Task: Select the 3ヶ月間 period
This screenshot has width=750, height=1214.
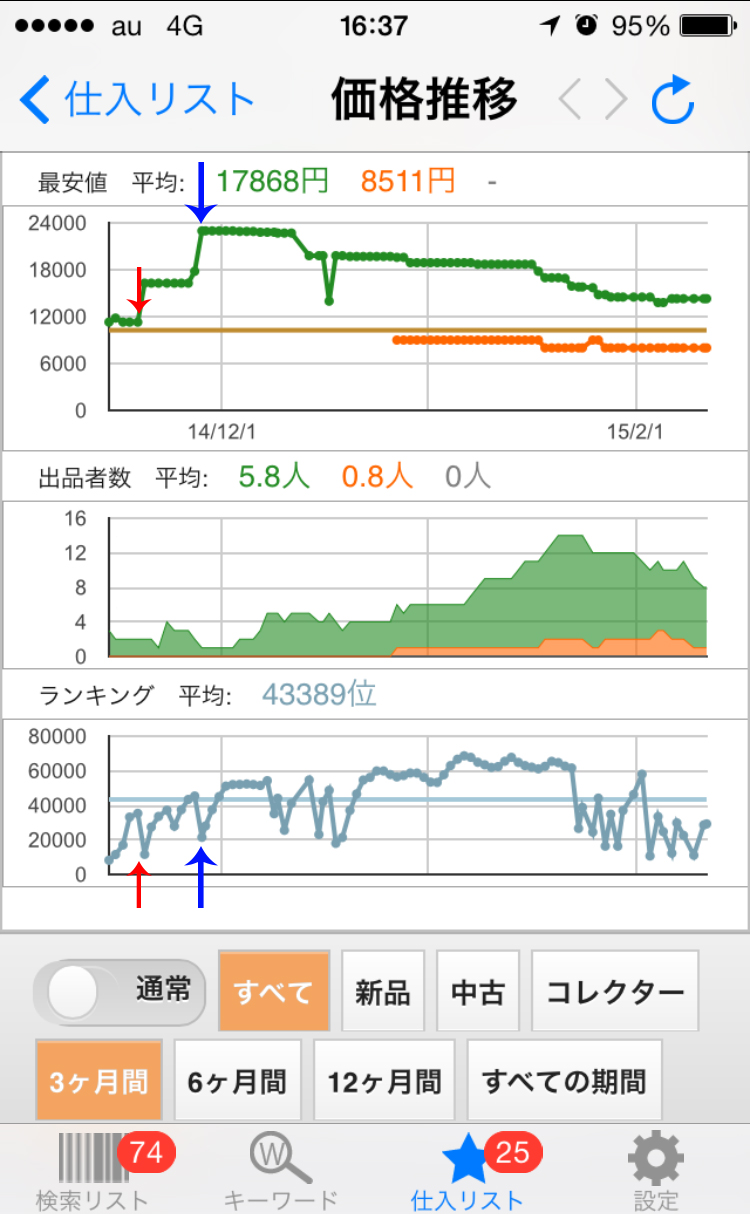Action: pos(99,1080)
